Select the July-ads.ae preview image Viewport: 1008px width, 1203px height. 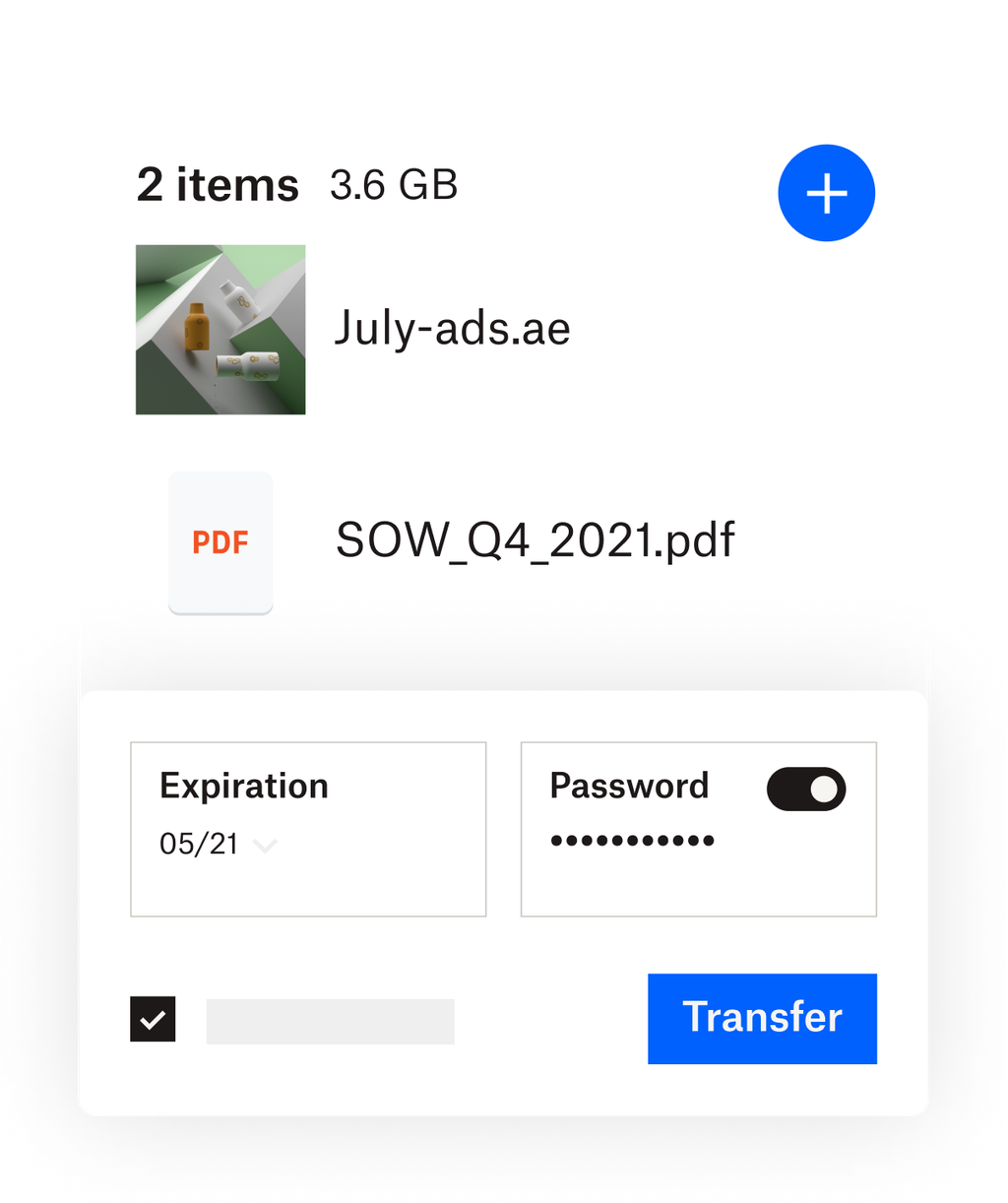coord(220,329)
